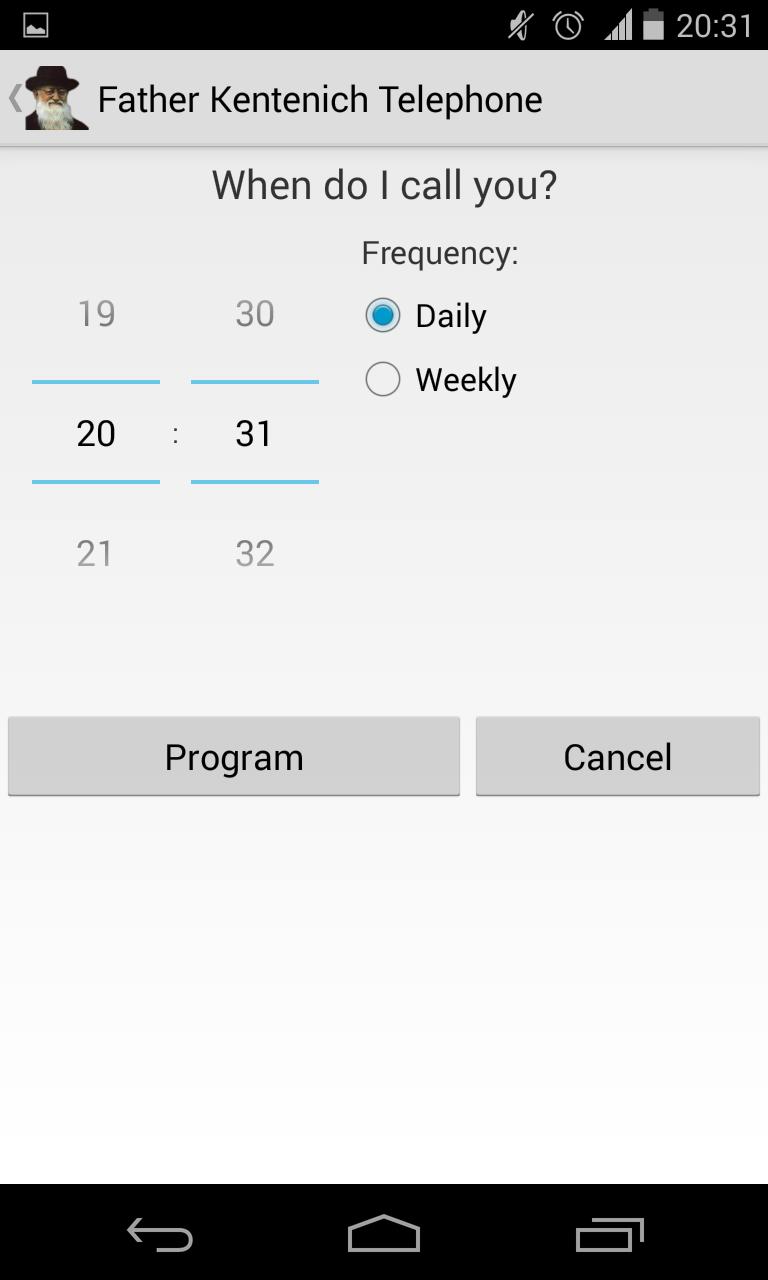Image resolution: width=768 pixels, height=1280 pixels.
Task: Set hour to next value 21
Action: [x=96, y=553]
